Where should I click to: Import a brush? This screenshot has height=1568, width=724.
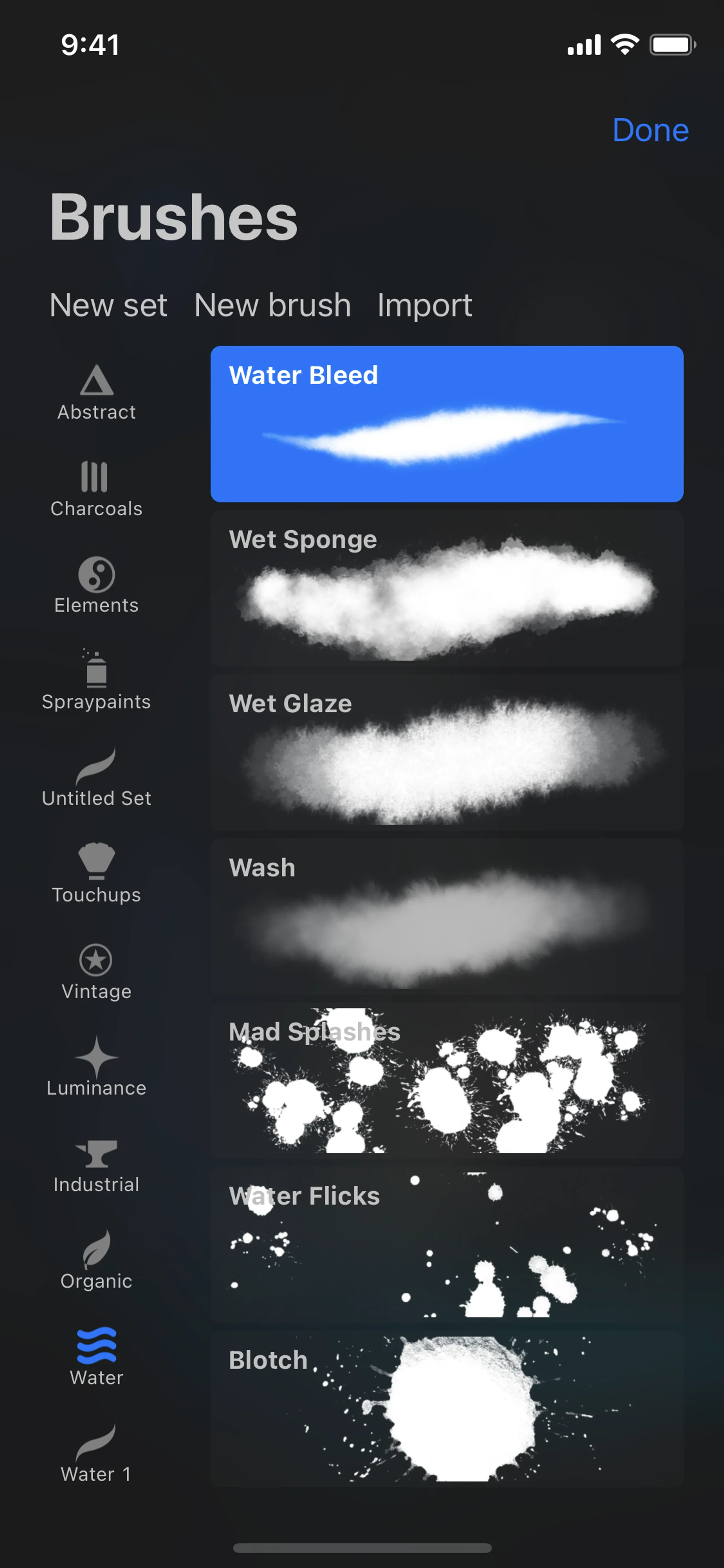point(424,305)
